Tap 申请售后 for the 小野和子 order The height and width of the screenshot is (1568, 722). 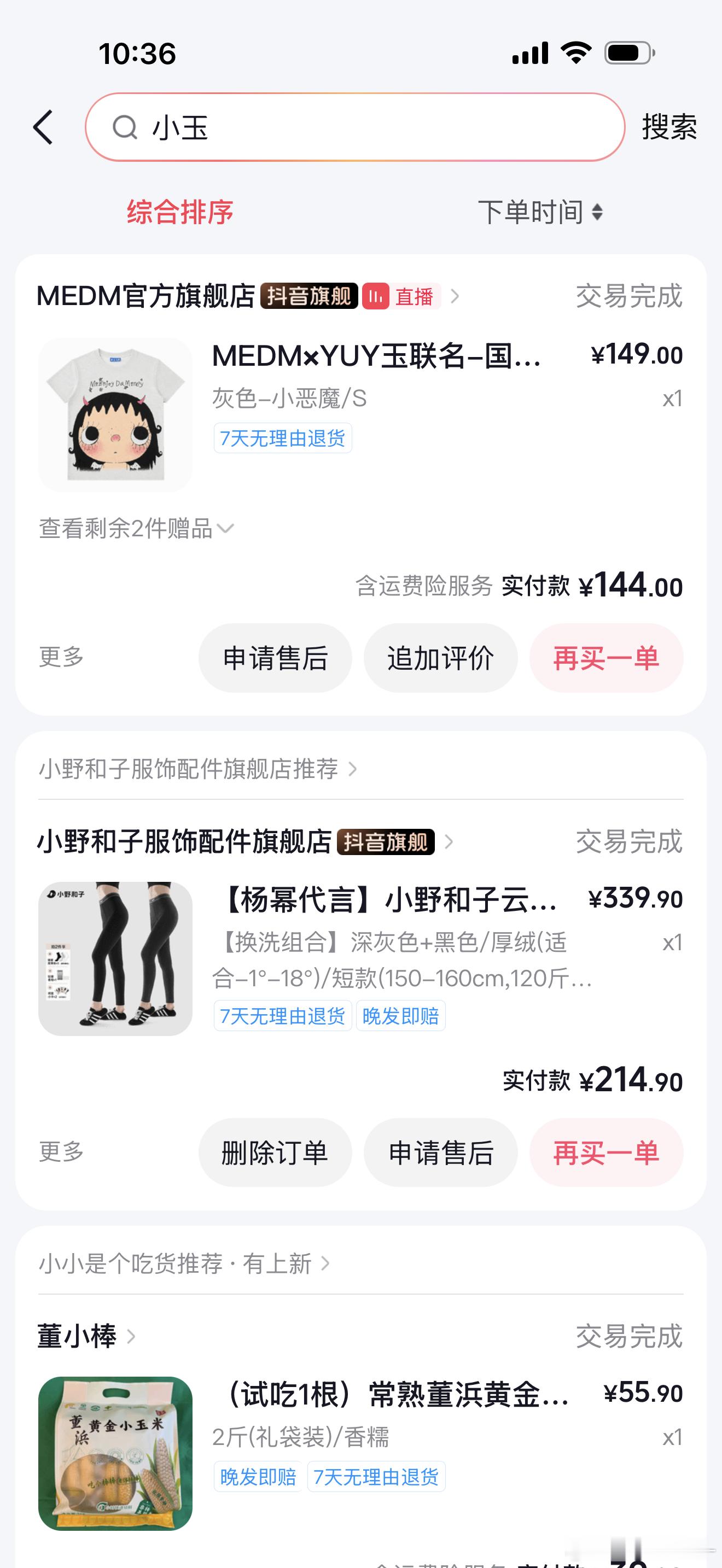pyautogui.click(x=441, y=1153)
